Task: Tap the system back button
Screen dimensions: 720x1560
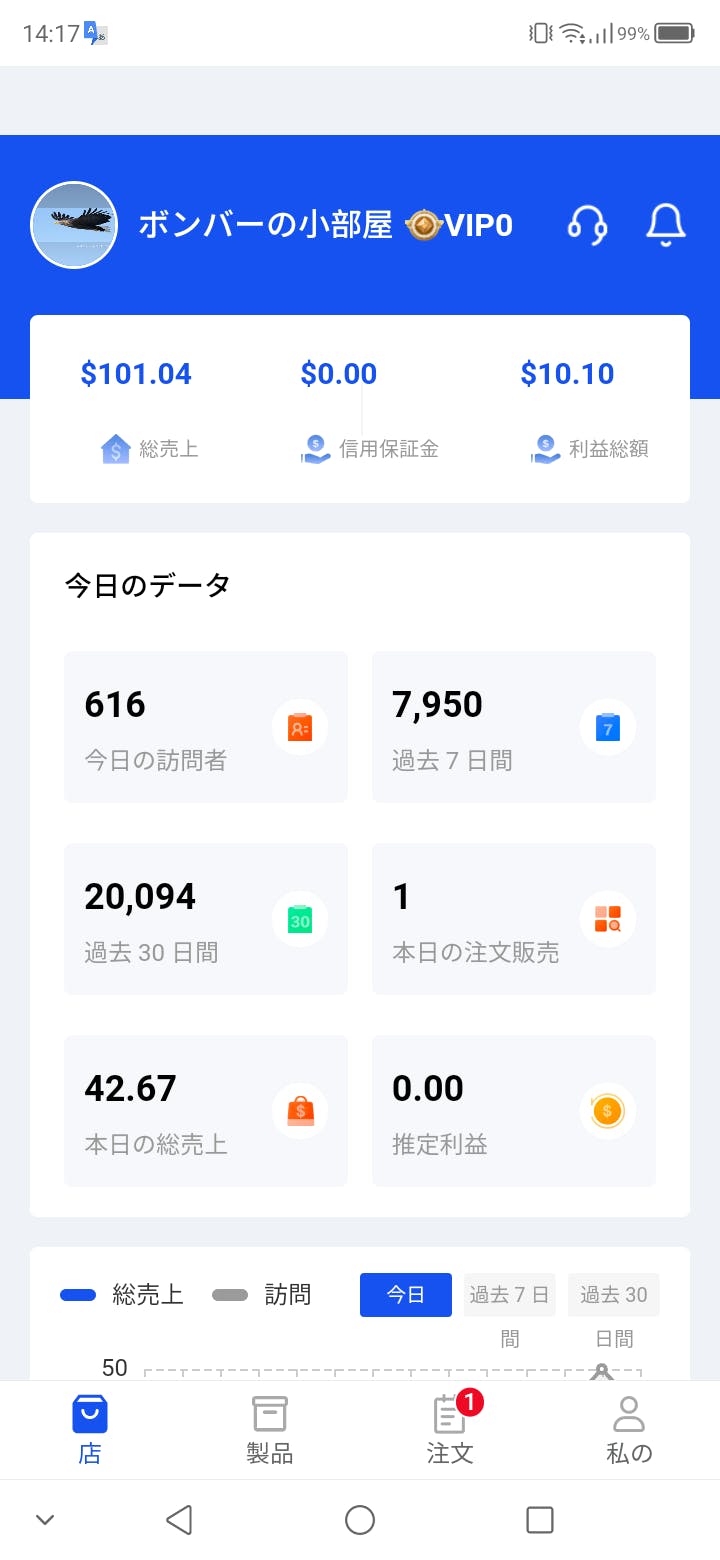Action: [x=179, y=1520]
